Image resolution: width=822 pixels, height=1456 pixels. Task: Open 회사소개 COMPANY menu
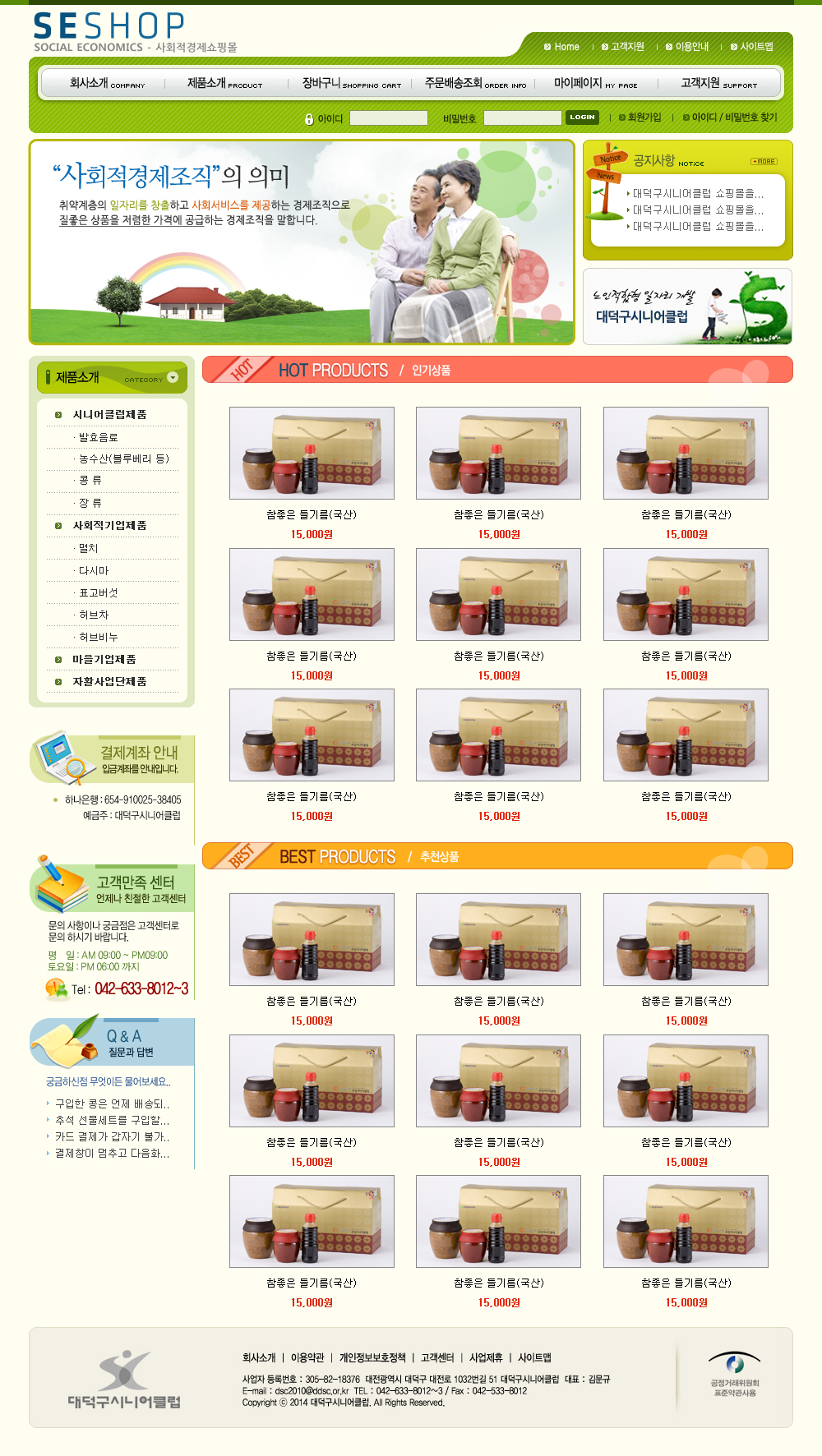107,83
